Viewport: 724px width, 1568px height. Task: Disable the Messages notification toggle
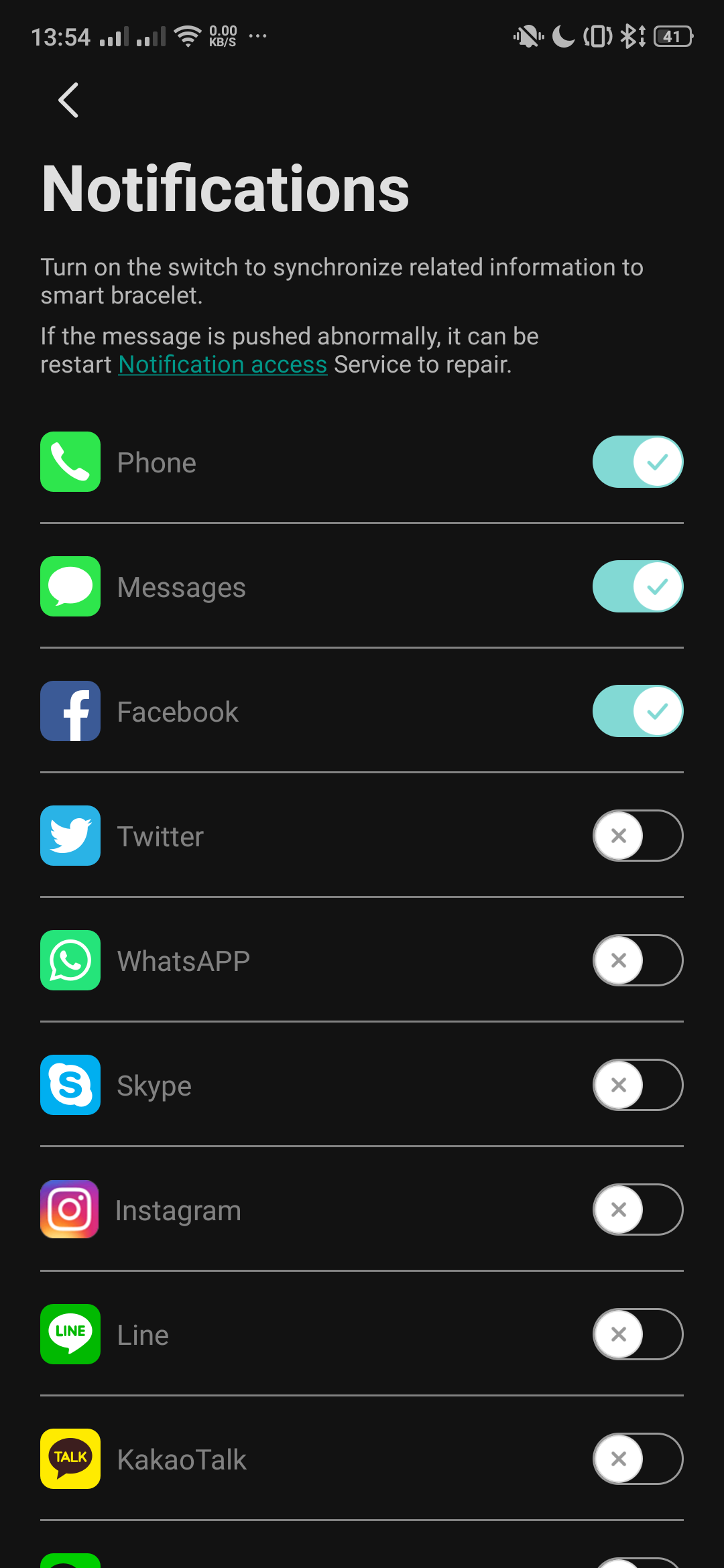pyautogui.click(x=638, y=586)
